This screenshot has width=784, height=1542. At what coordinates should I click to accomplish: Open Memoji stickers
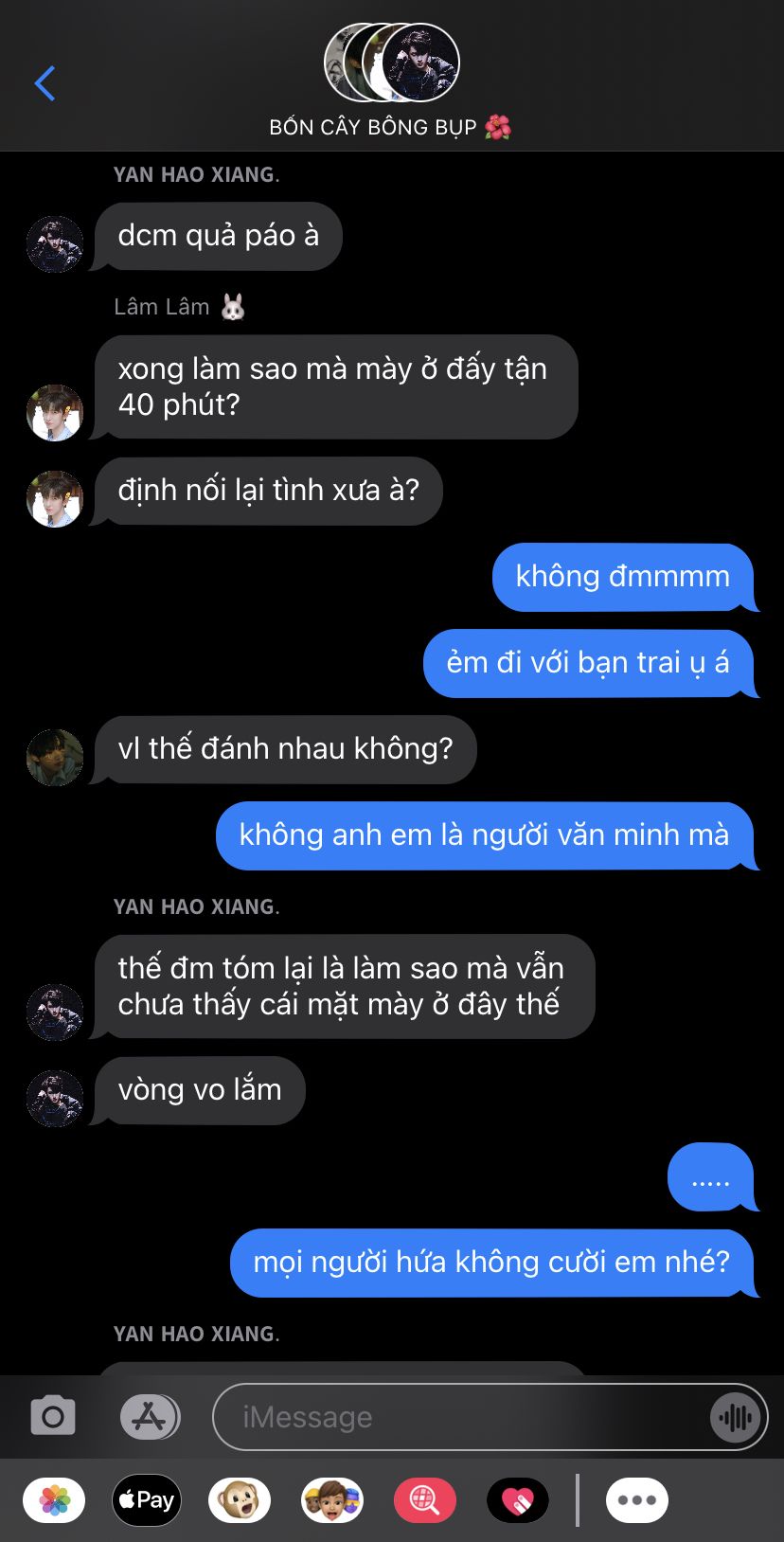pyautogui.click(x=332, y=1500)
